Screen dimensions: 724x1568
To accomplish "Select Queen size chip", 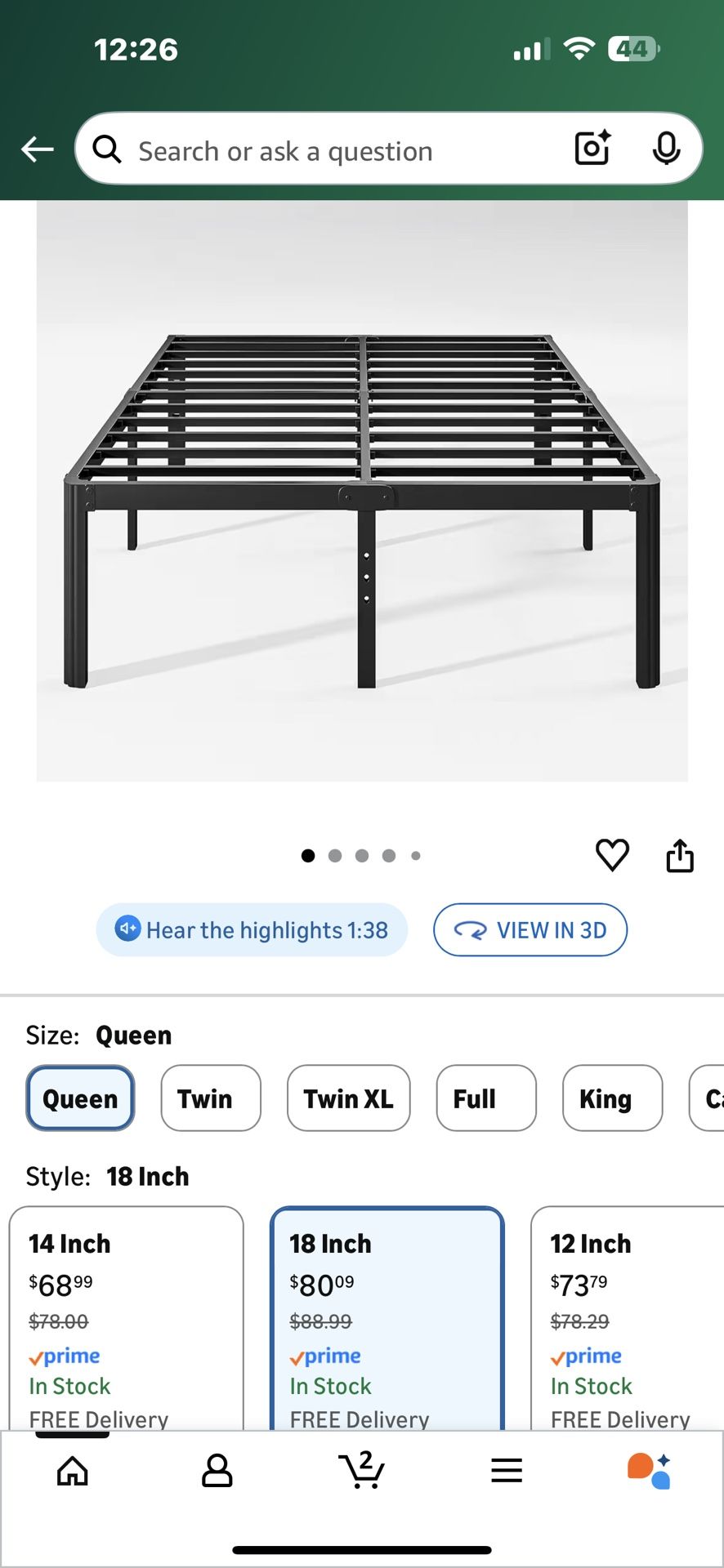I will tap(80, 1098).
